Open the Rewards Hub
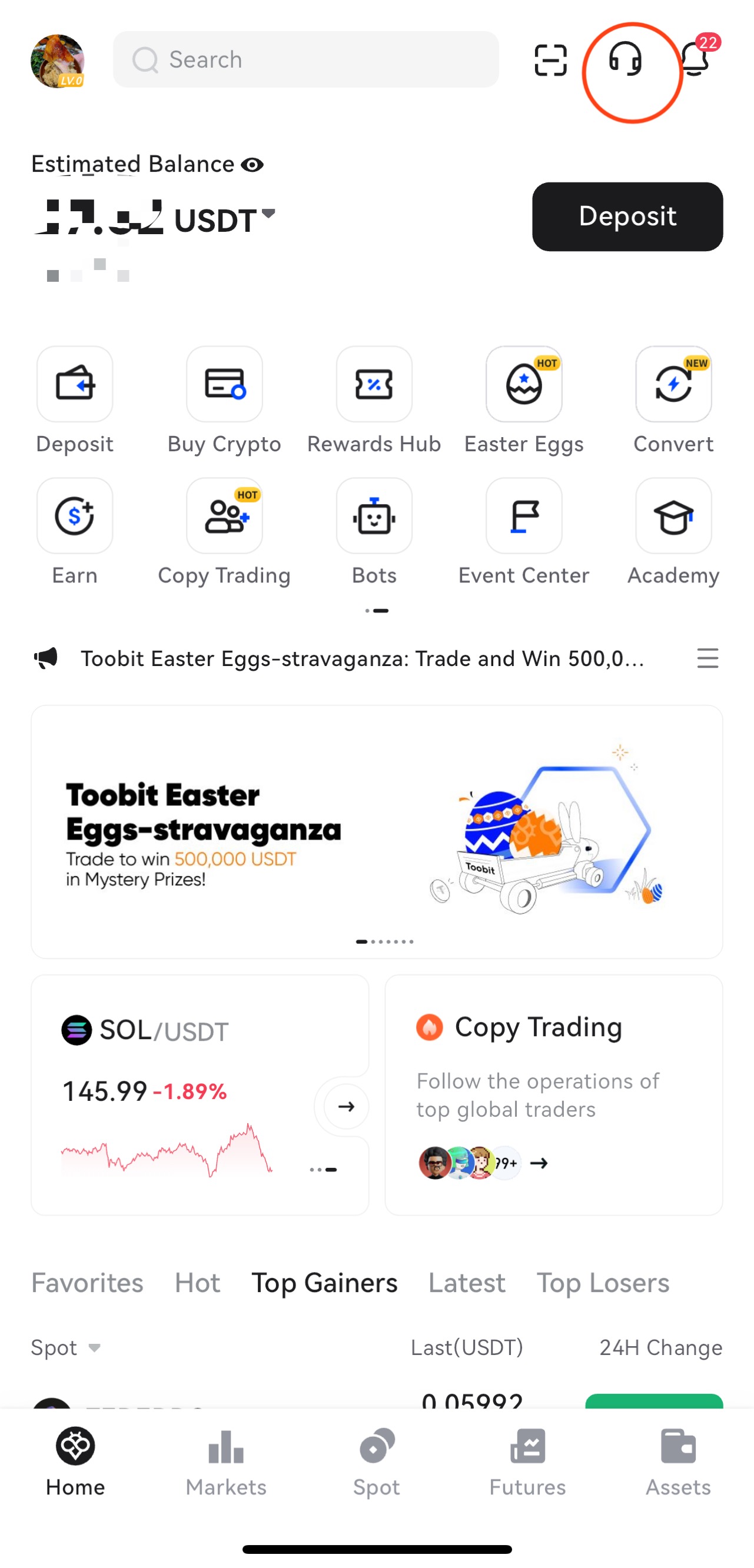 click(374, 385)
